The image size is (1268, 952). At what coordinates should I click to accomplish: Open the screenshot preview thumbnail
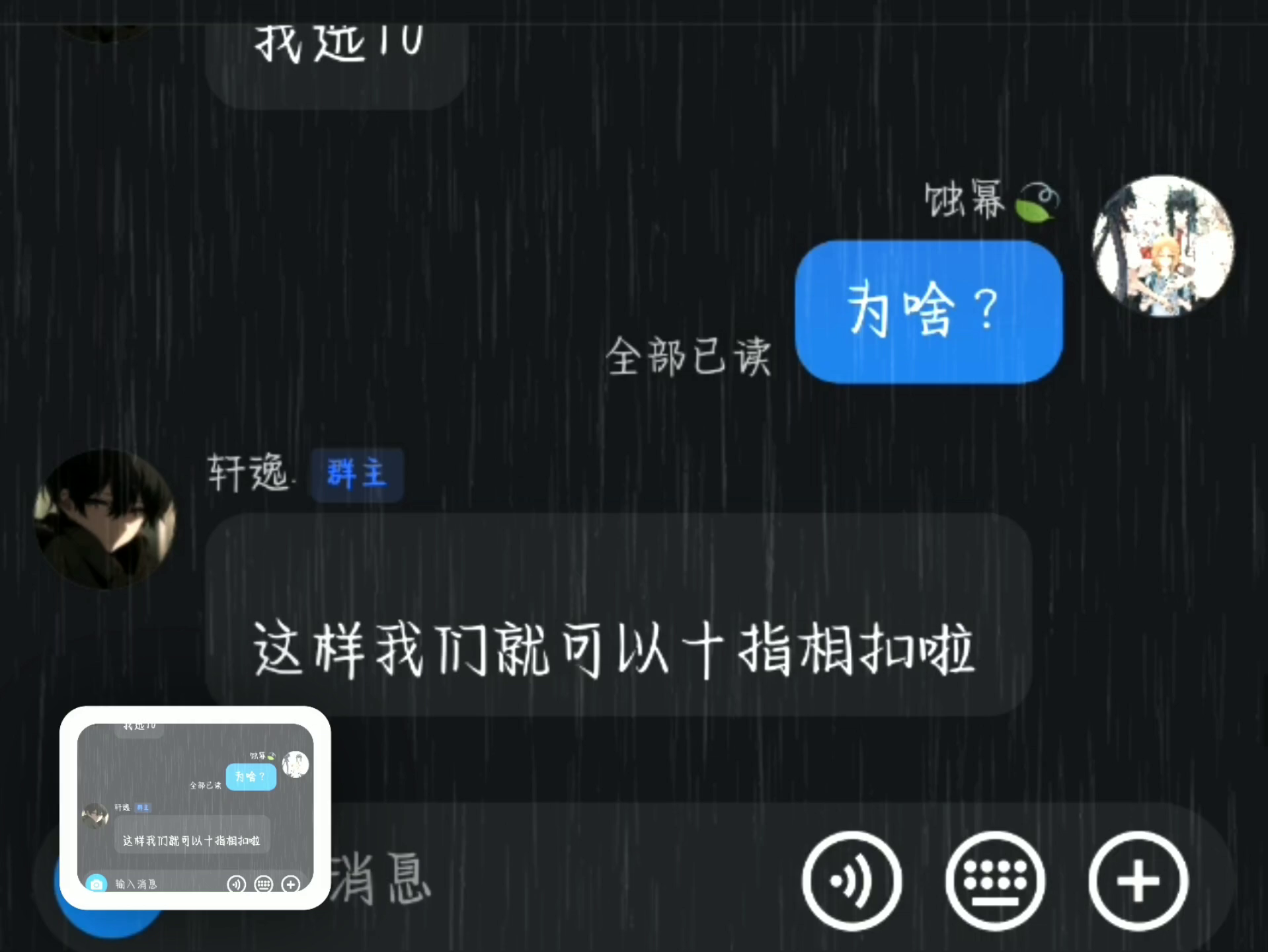(x=195, y=807)
